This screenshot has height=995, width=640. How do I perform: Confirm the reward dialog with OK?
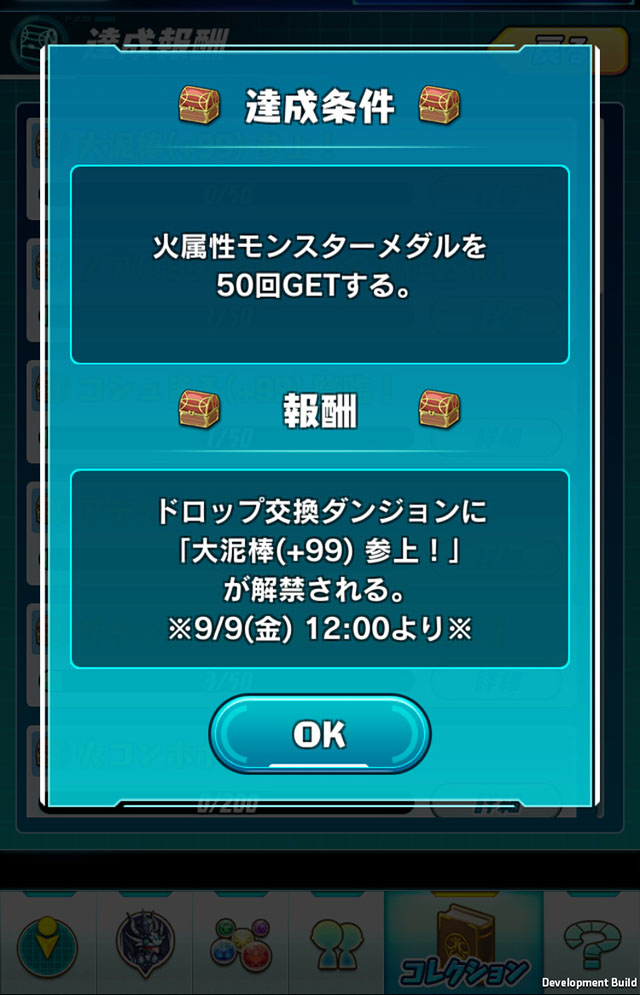click(319, 736)
